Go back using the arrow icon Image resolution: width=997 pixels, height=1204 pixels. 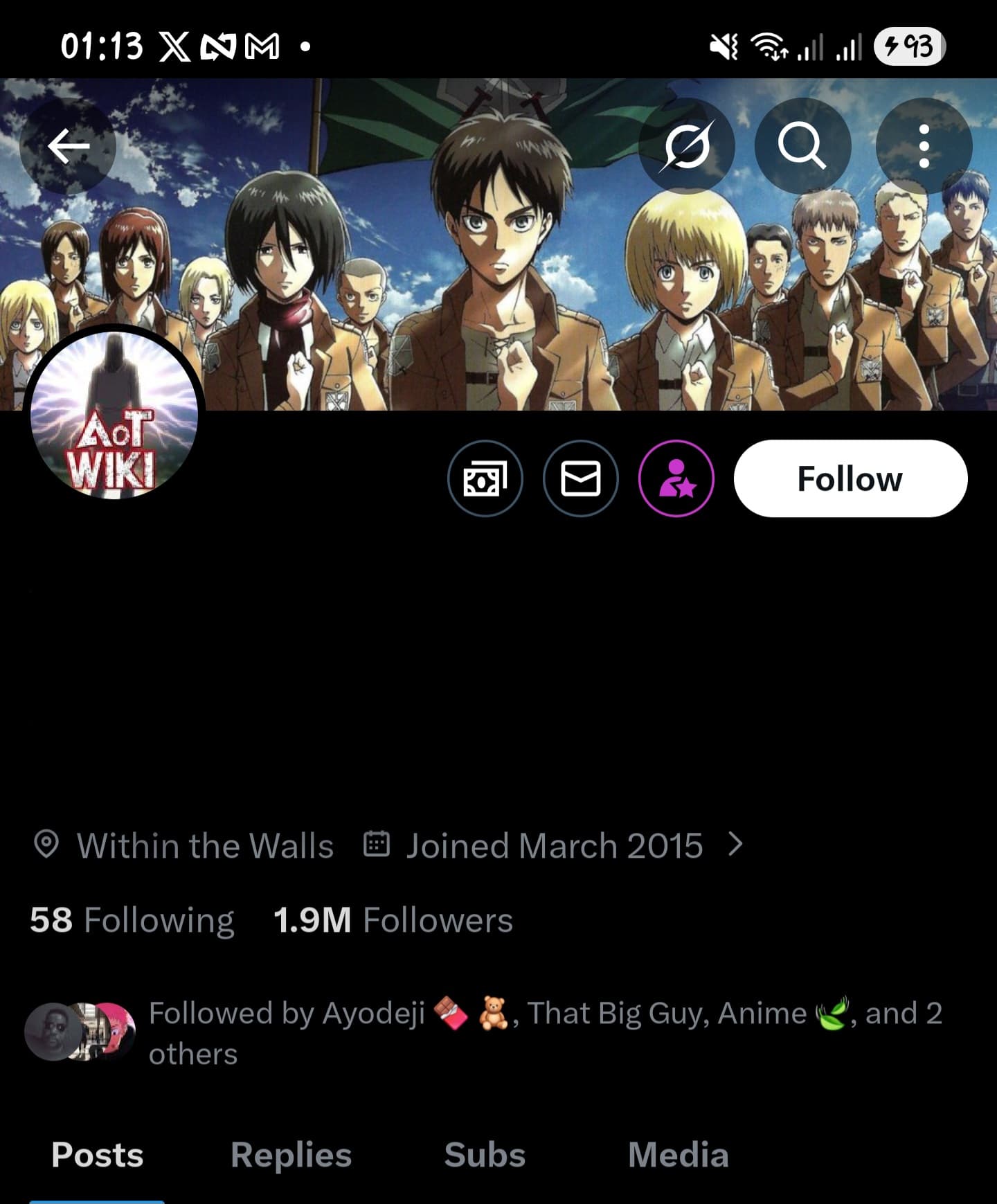(x=68, y=146)
